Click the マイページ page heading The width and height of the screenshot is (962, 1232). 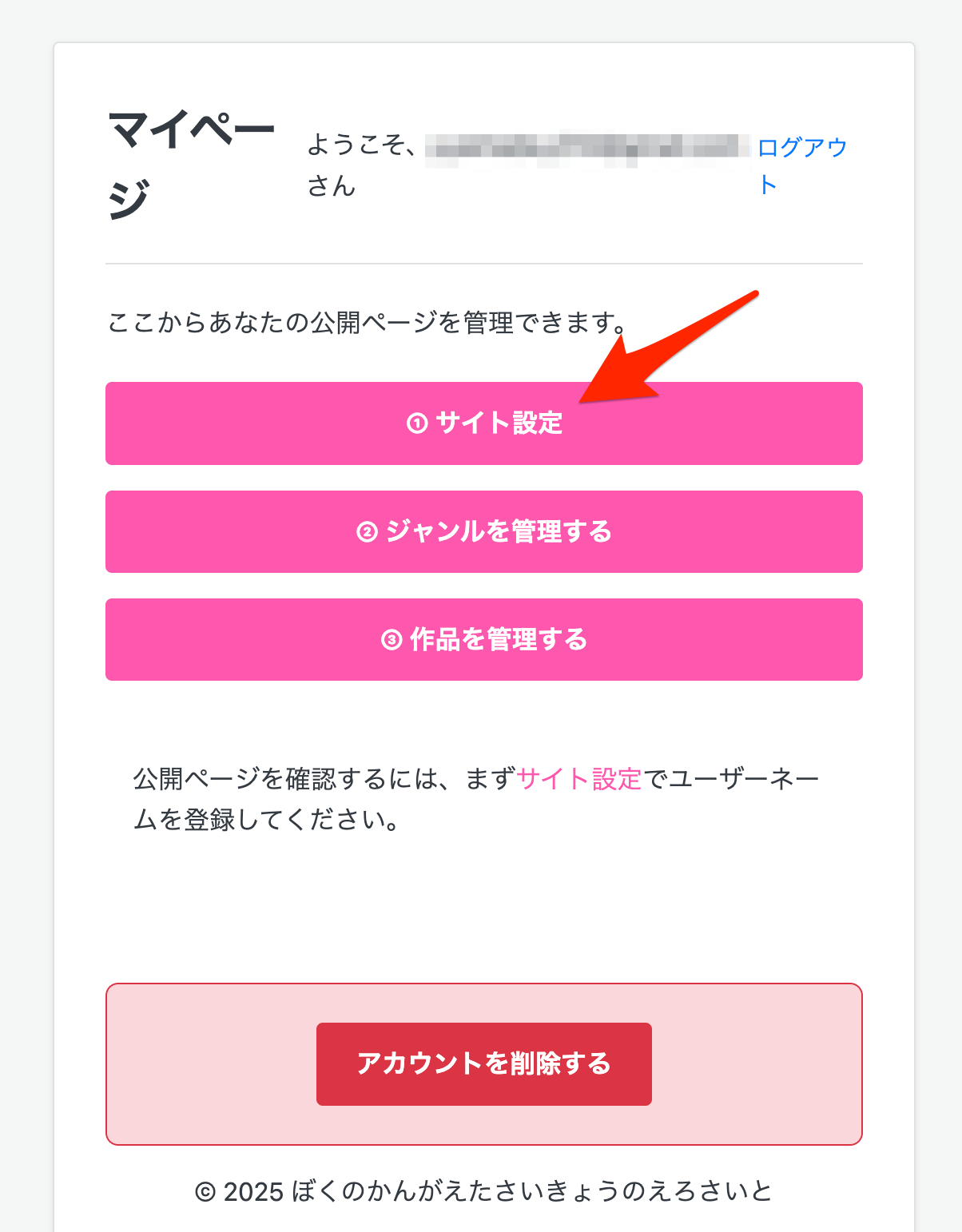coord(192,156)
